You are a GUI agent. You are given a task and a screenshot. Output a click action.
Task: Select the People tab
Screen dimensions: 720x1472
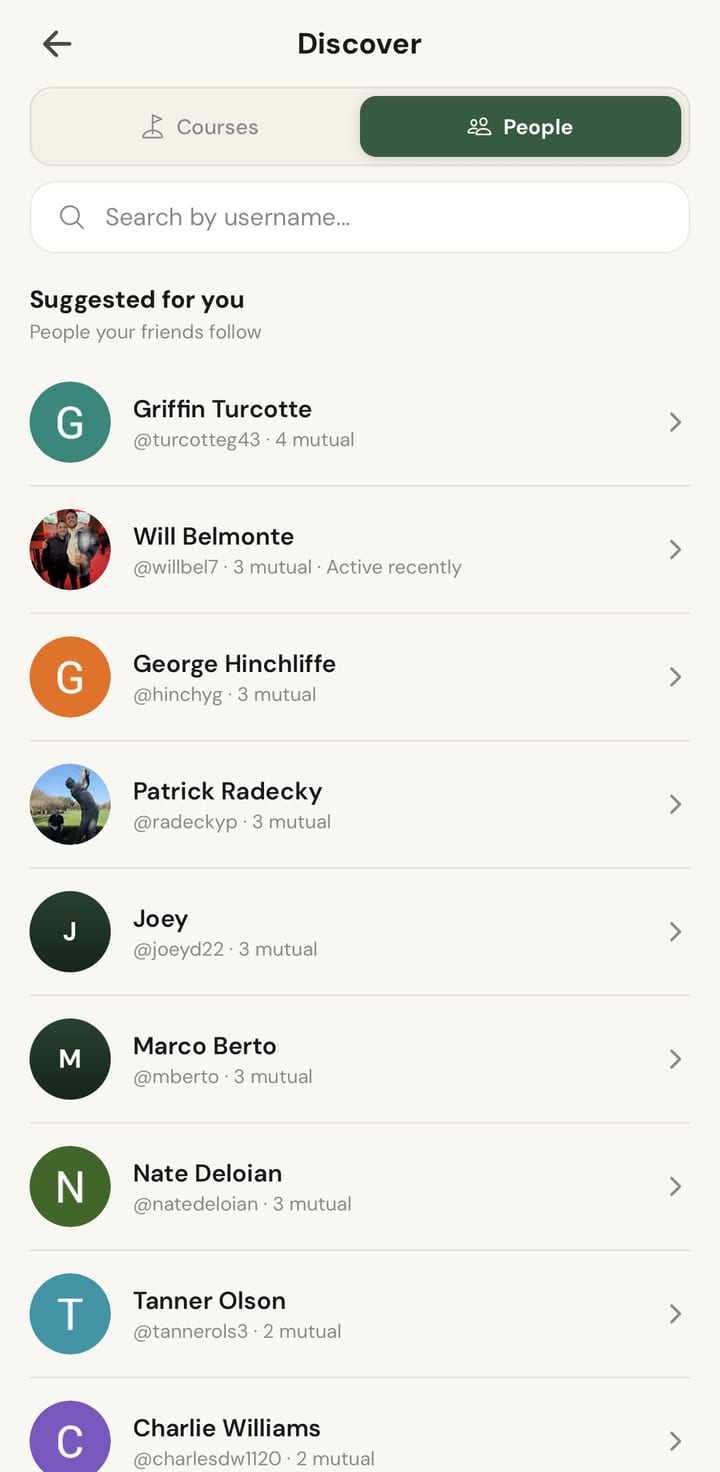click(x=520, y=127)
